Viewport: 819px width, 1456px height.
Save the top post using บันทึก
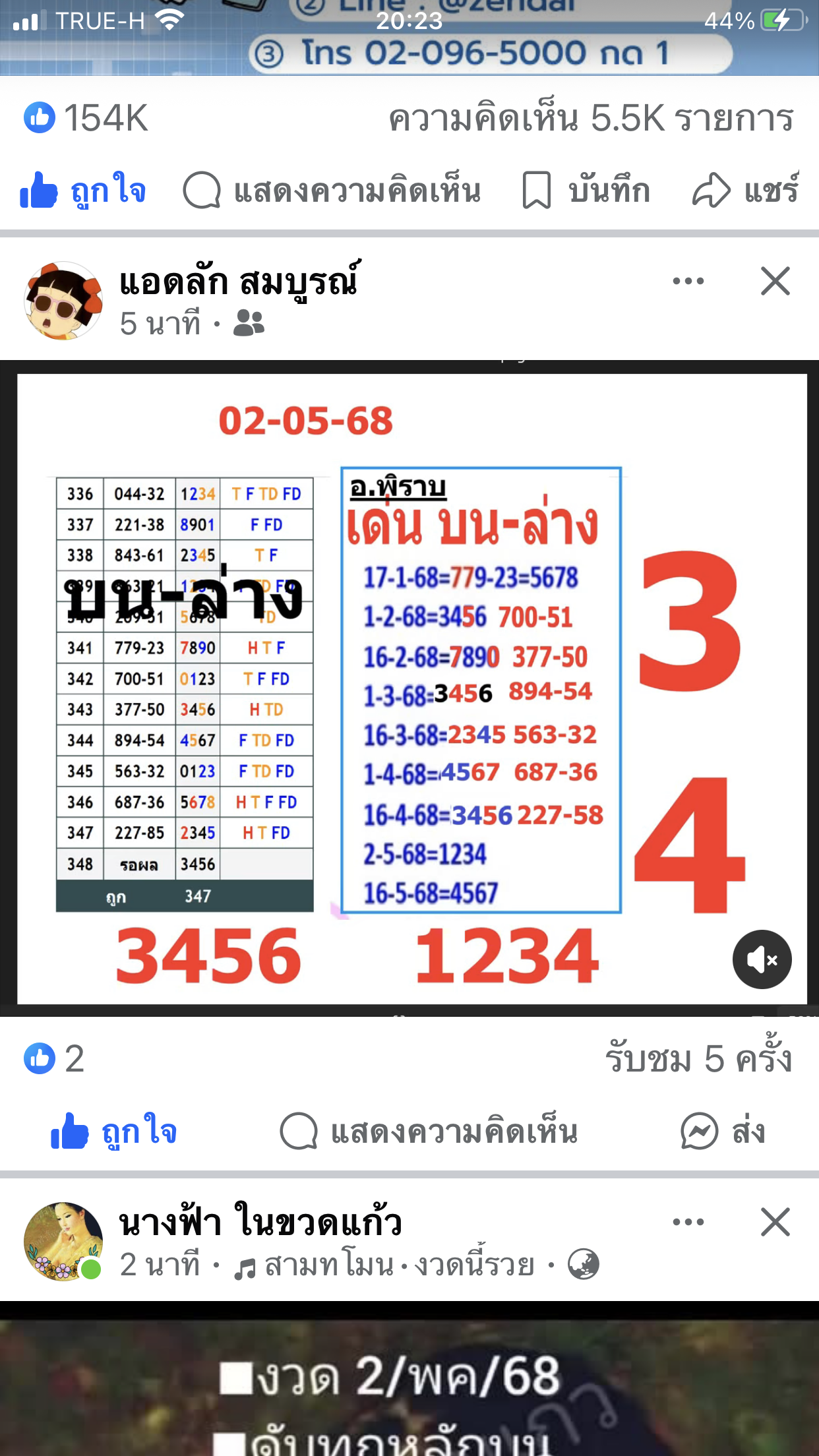pyautogui.click(x=586, y=191)
